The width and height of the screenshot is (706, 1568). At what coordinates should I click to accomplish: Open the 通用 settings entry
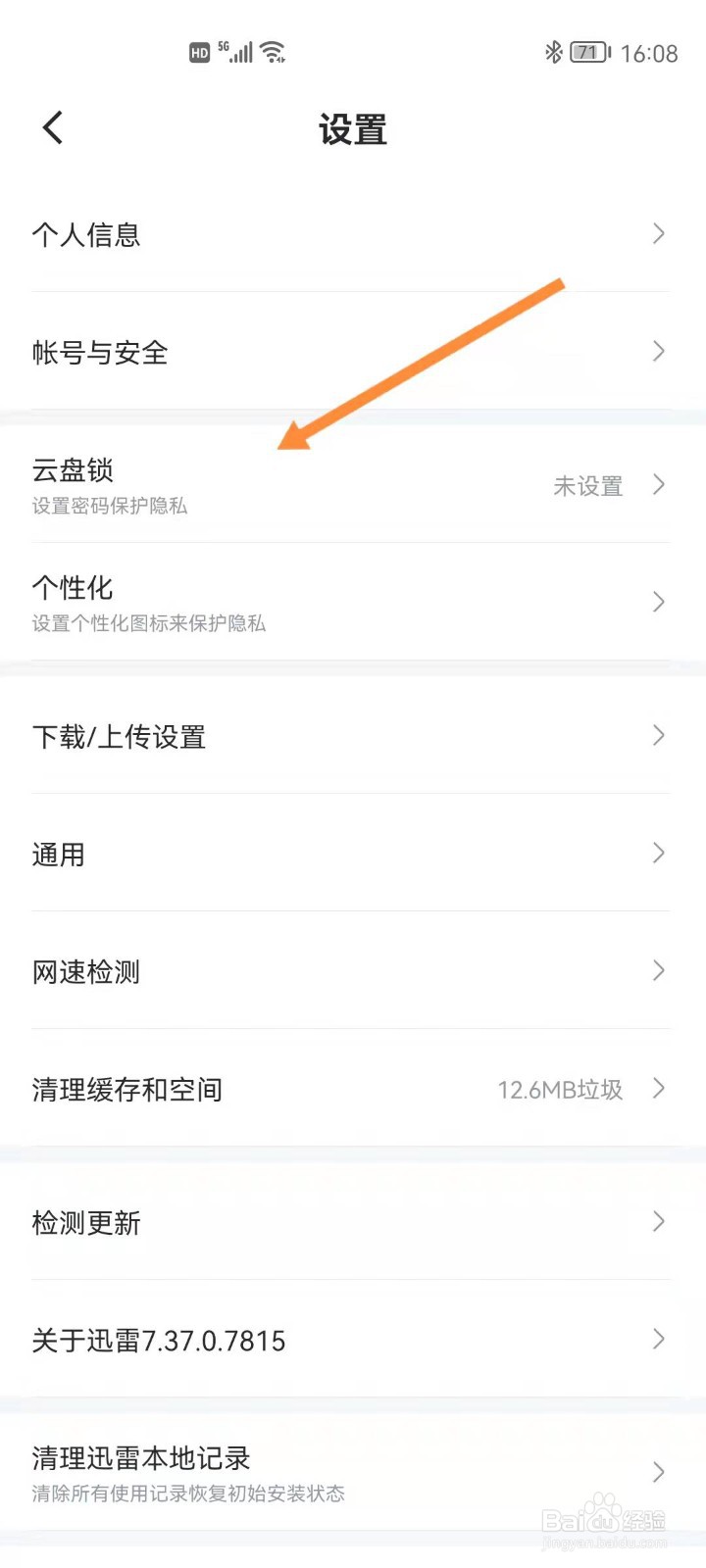(x=353, y=854)
